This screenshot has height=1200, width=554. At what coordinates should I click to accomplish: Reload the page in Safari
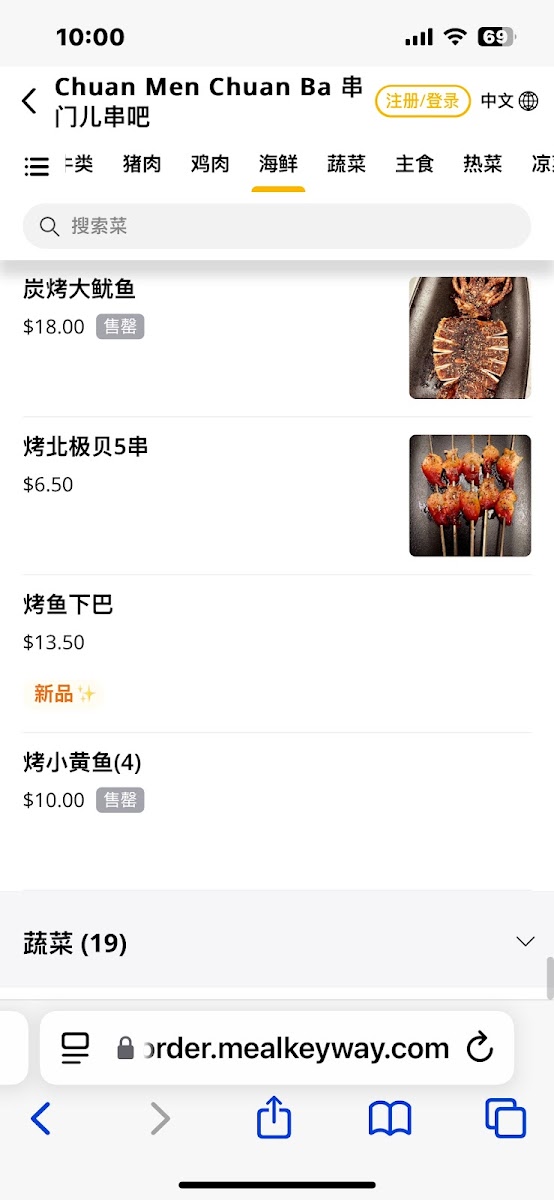click(480, 1048)
